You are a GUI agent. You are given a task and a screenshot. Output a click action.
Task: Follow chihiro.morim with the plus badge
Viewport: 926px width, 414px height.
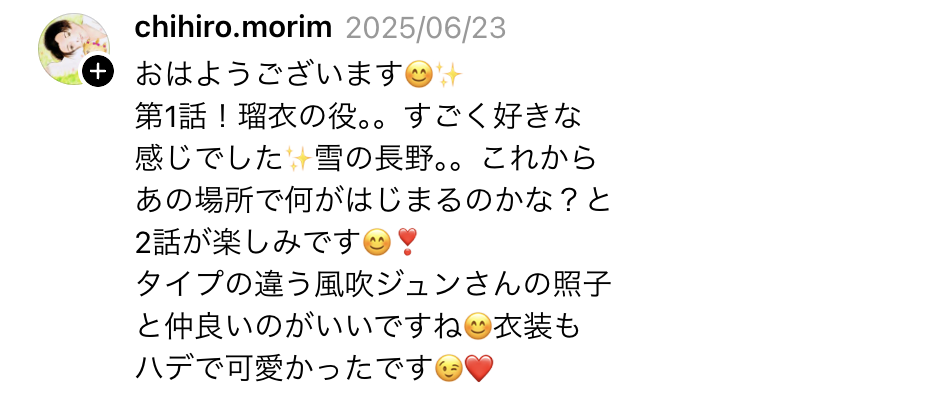97,71
